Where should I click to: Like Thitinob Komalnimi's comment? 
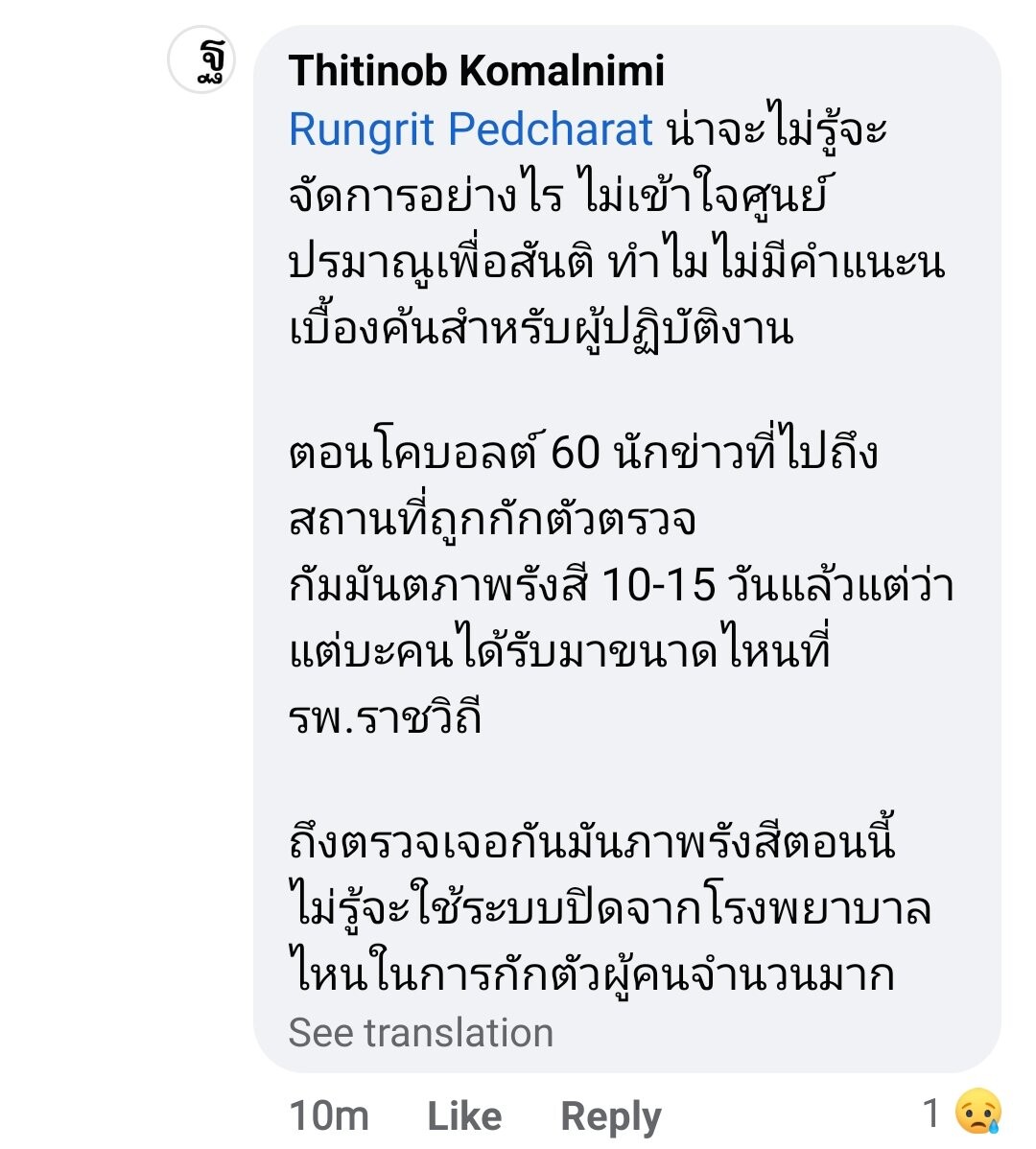click(464, 1115)
